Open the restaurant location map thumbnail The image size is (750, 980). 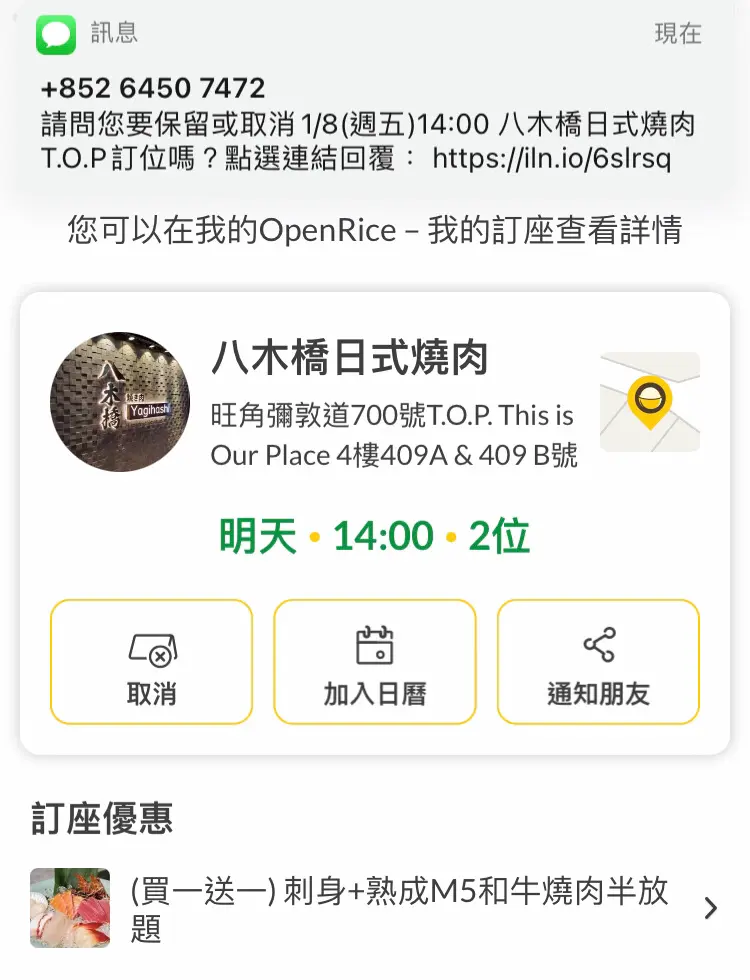[x=650, y=402]
